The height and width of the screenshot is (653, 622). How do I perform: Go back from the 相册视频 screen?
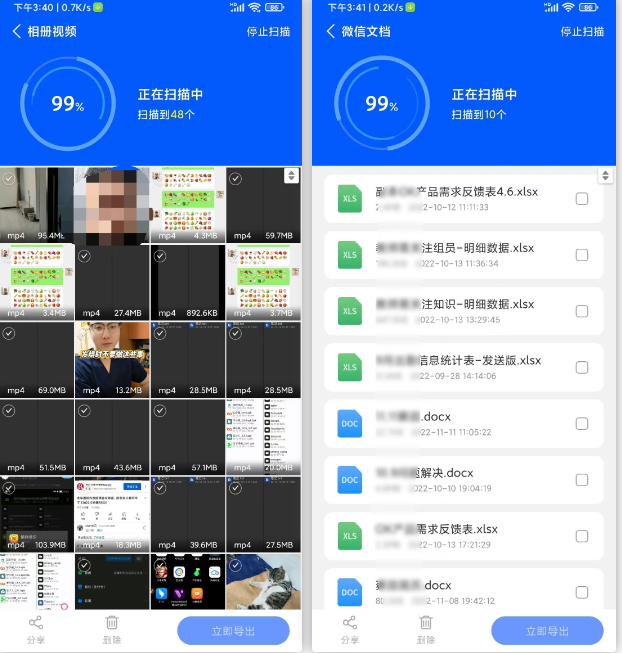pos(17,32)
